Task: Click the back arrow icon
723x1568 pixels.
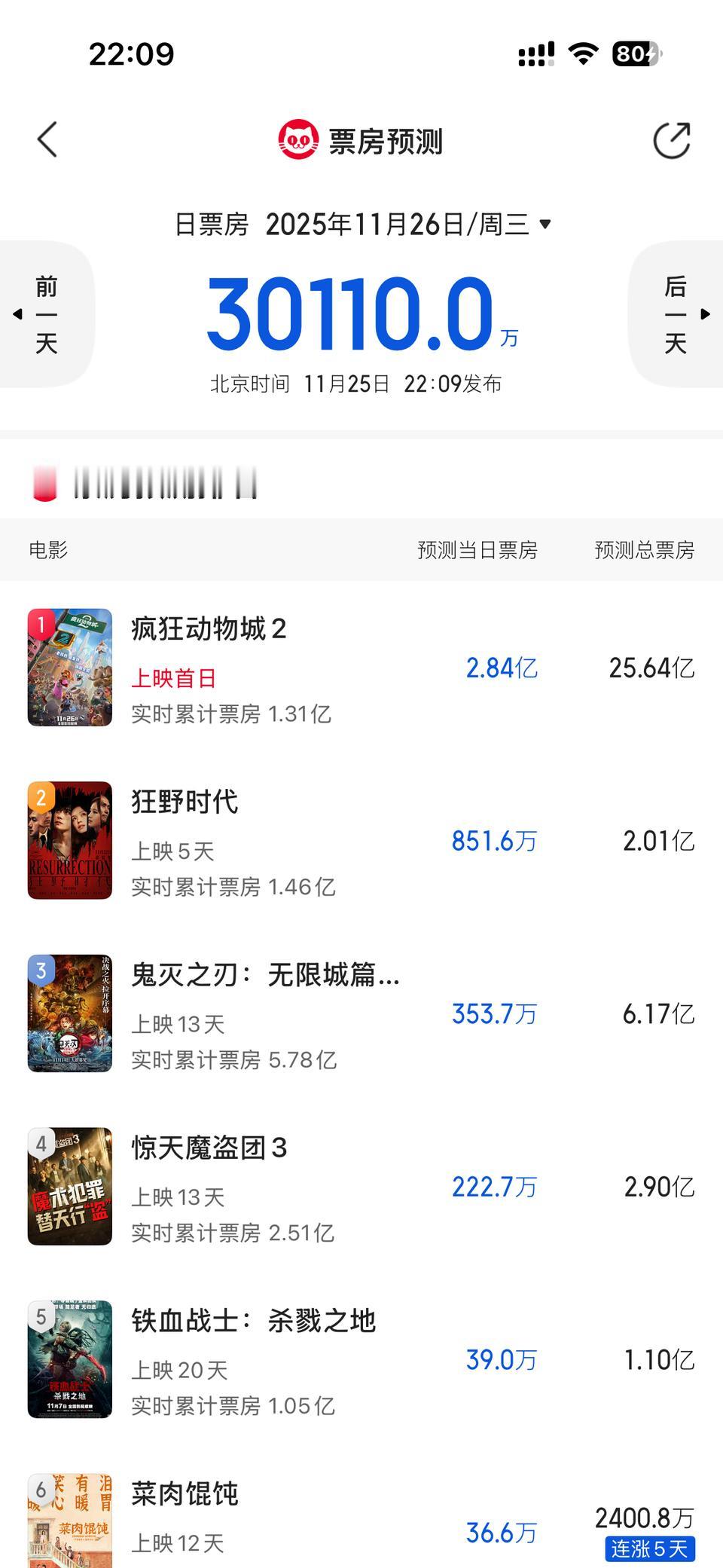Action: point(47,140)
